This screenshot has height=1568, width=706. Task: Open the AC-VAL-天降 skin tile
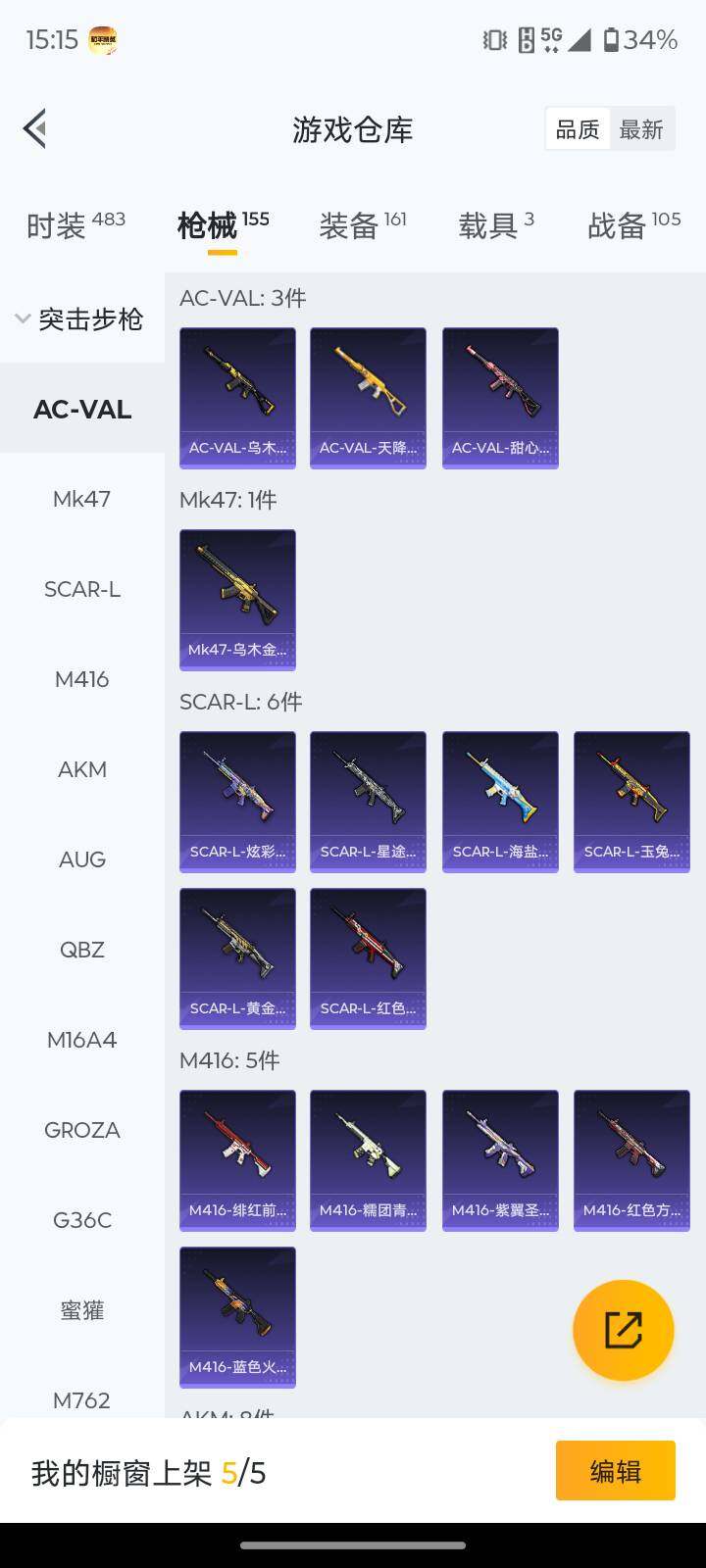368,397
